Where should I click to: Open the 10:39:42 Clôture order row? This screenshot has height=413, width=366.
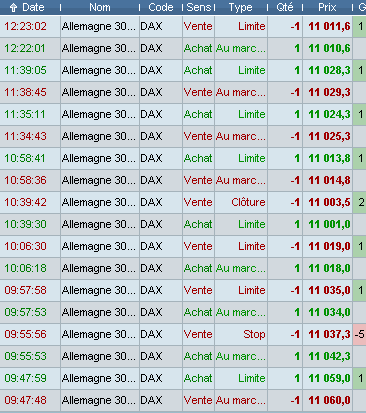pyautogui.click(x=183, y=202)
